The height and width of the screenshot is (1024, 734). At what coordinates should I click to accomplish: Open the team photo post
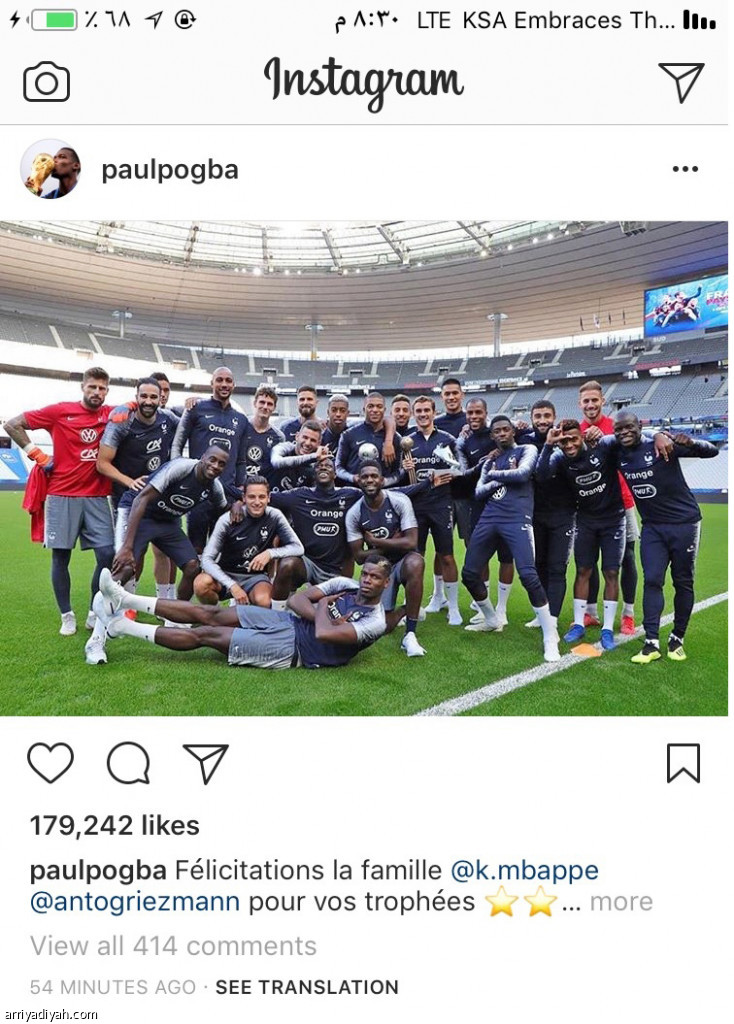[364, 468]
